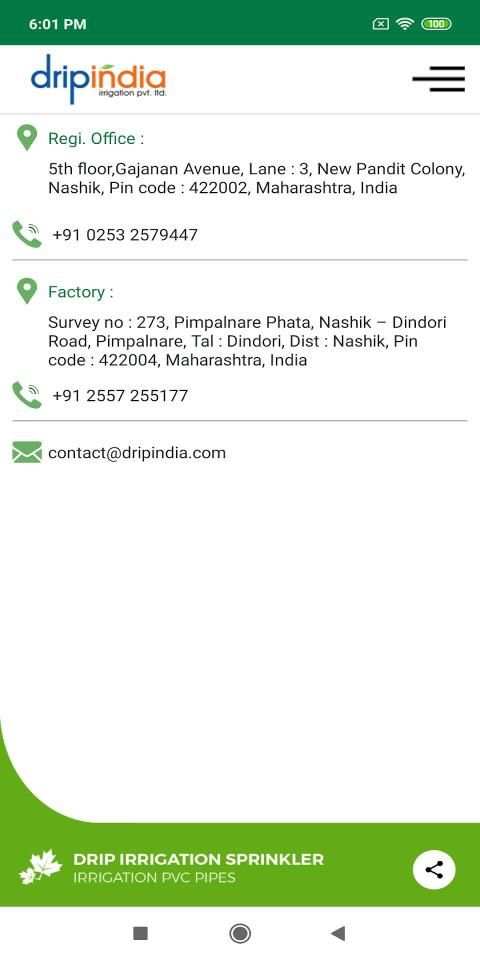Email contact@dripindia.com
This screenshot has width=480, height=960.
click(x=137, y=452)
